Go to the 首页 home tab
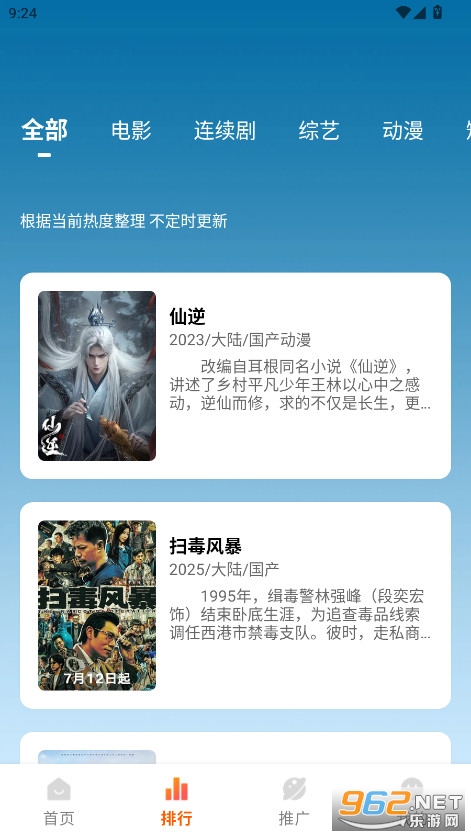 pyautogui.click(x=59, y=801)
